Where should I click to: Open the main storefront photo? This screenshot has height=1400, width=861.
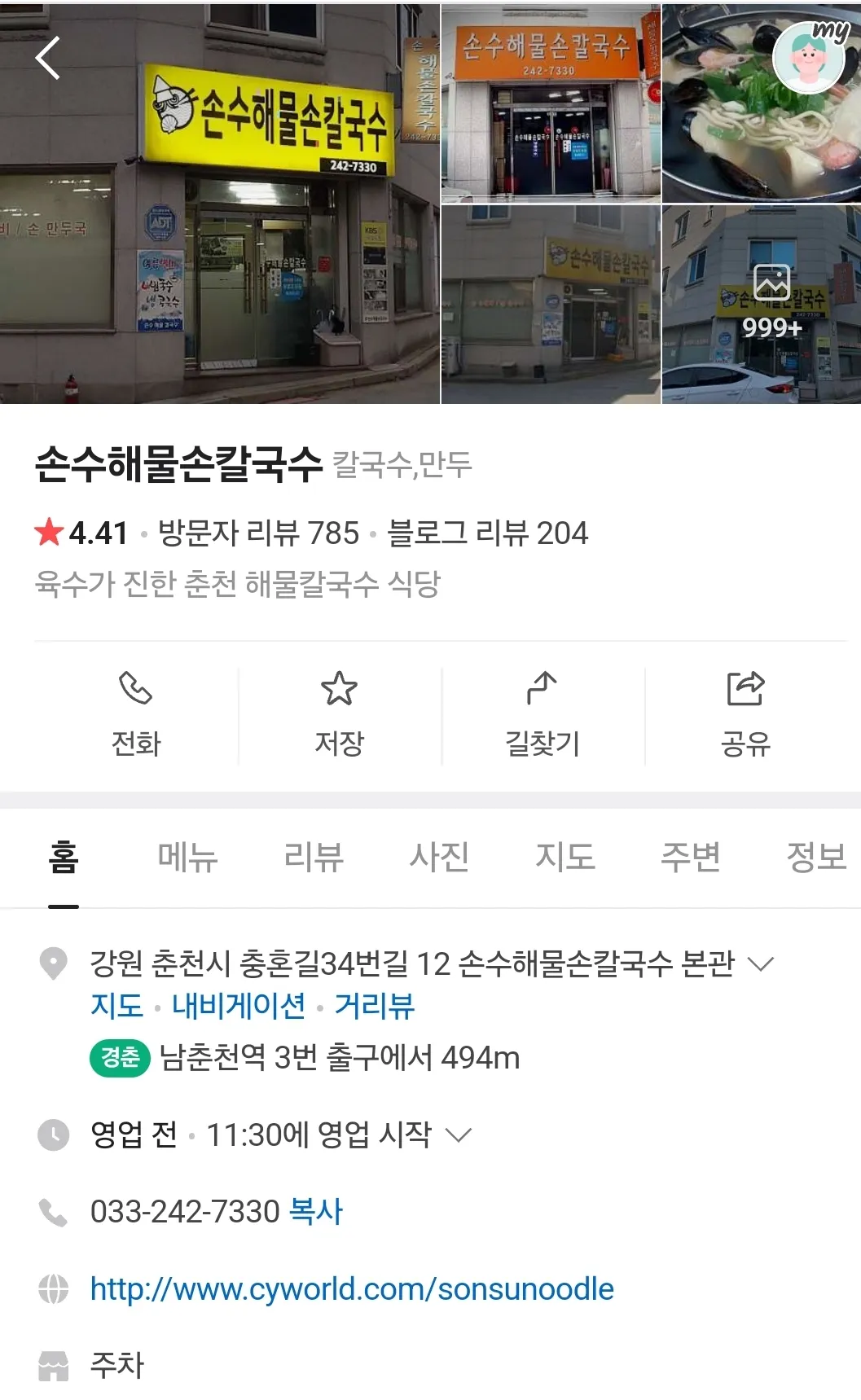pyautogui.click(x=220, y=204)
